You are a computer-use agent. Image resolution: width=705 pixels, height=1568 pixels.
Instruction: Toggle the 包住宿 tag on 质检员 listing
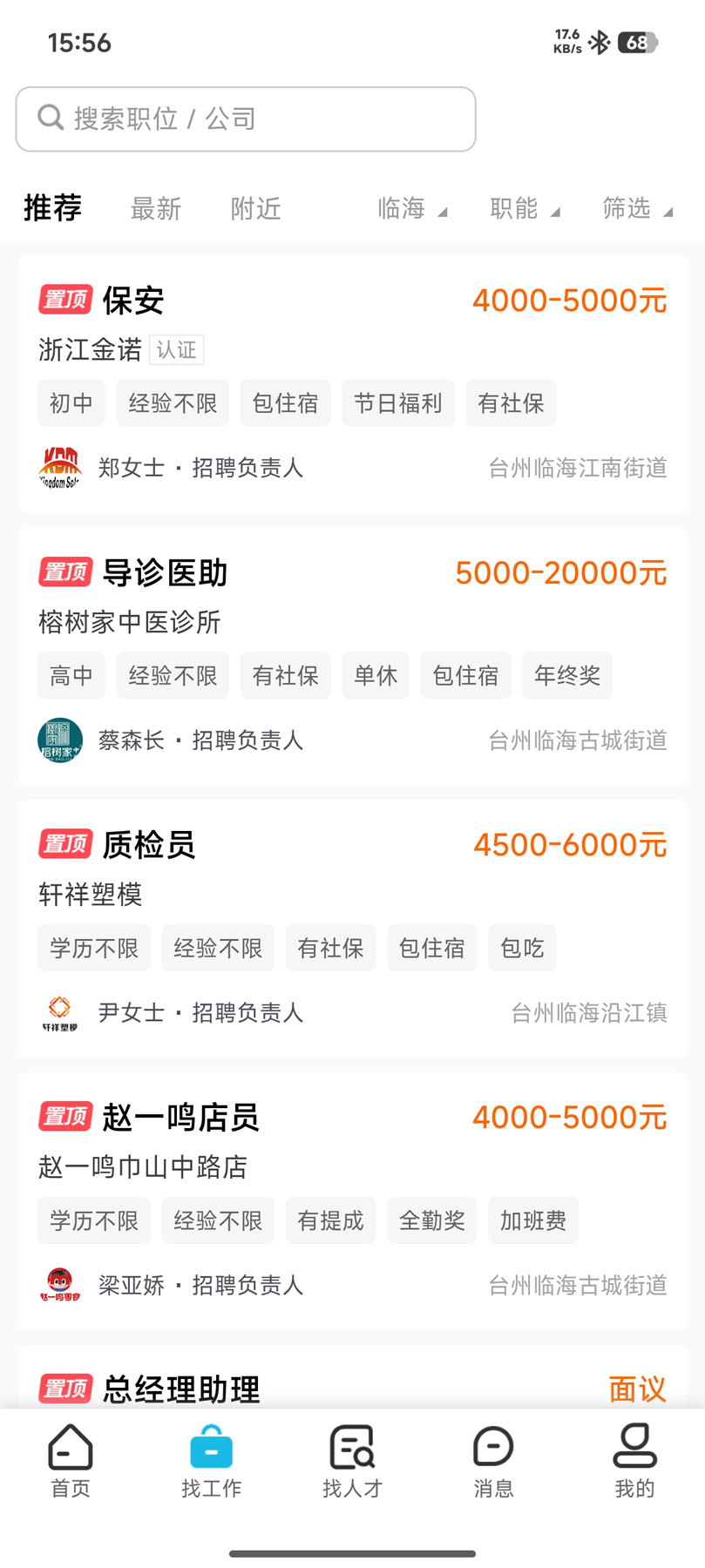(x=431, y=948)
